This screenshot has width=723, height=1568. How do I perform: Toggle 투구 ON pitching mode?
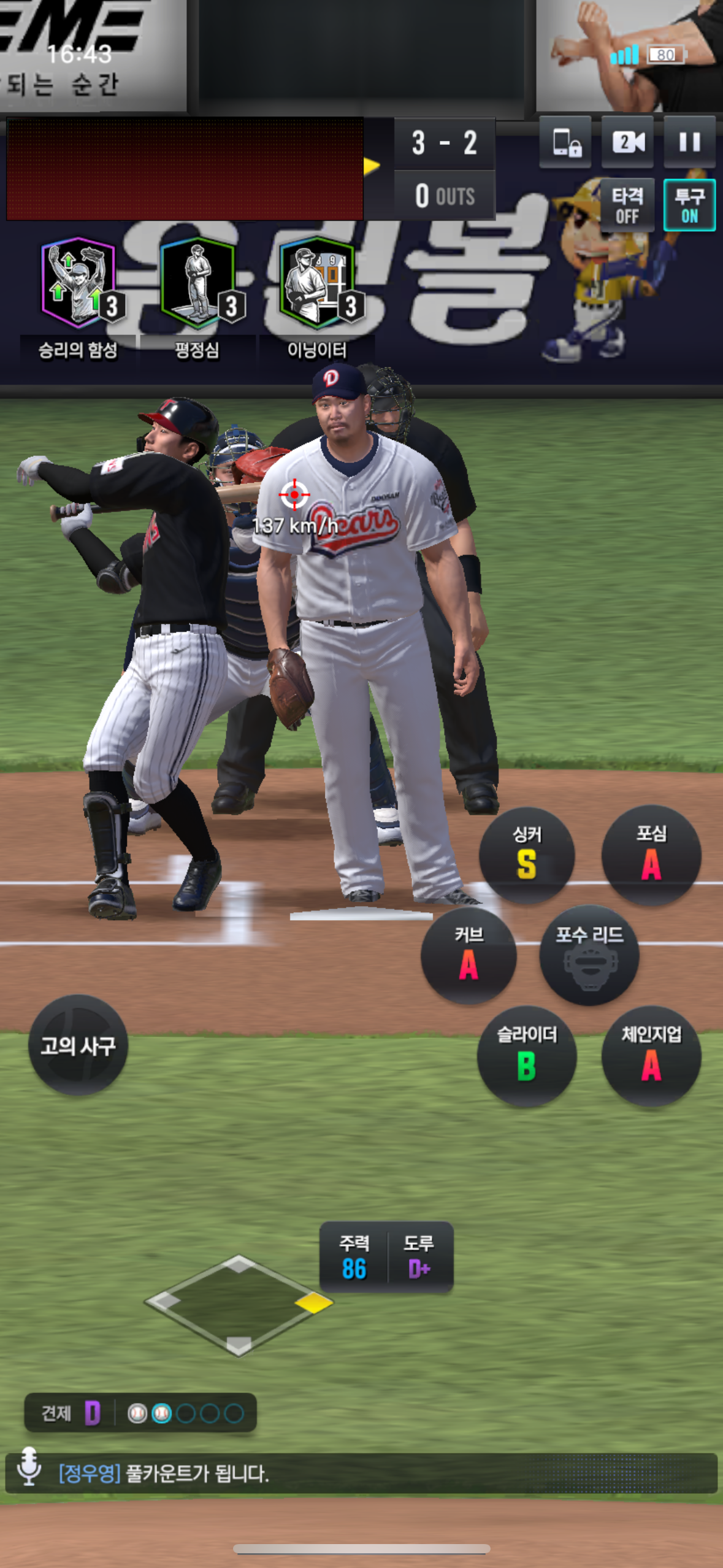coord(689,206)
